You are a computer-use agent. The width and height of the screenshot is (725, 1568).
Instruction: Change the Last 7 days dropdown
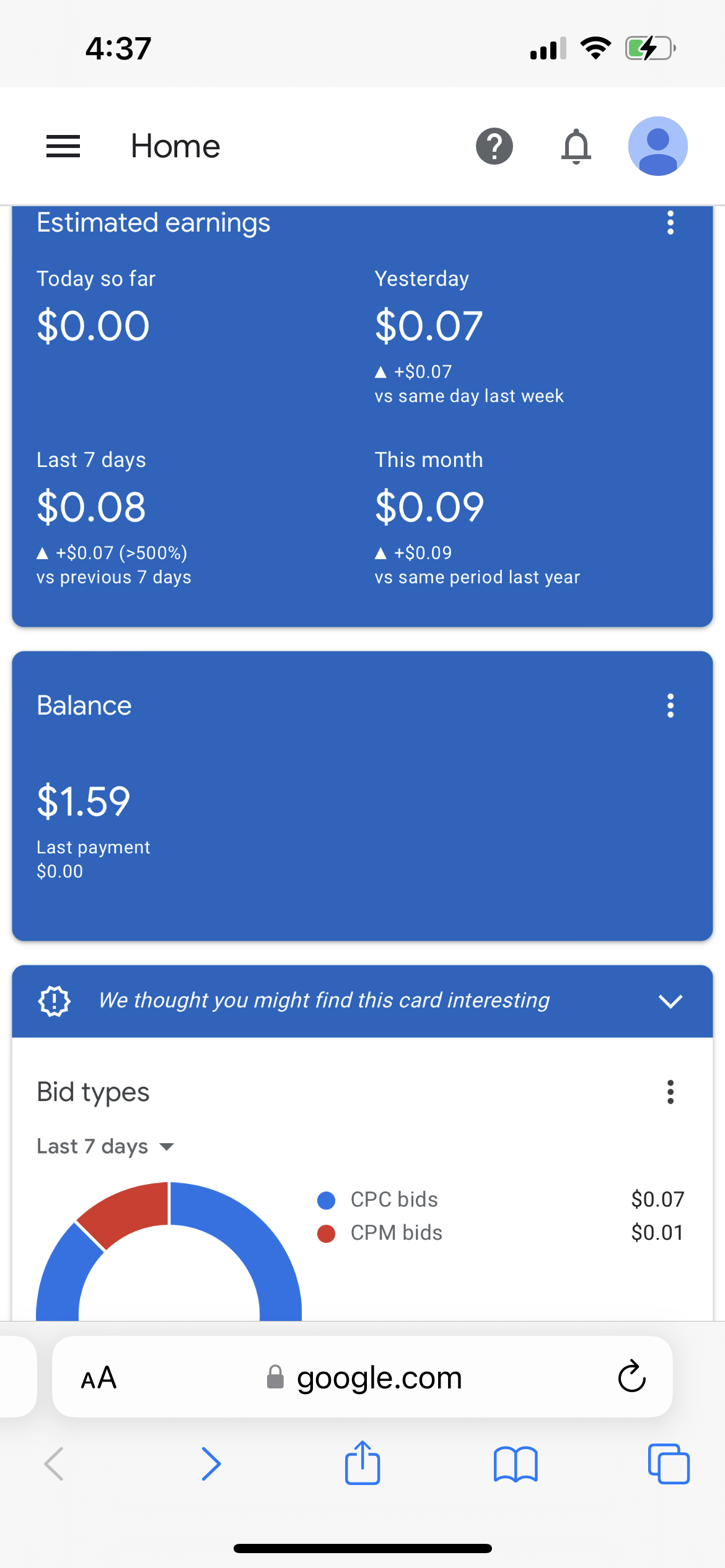point(105,1146)
